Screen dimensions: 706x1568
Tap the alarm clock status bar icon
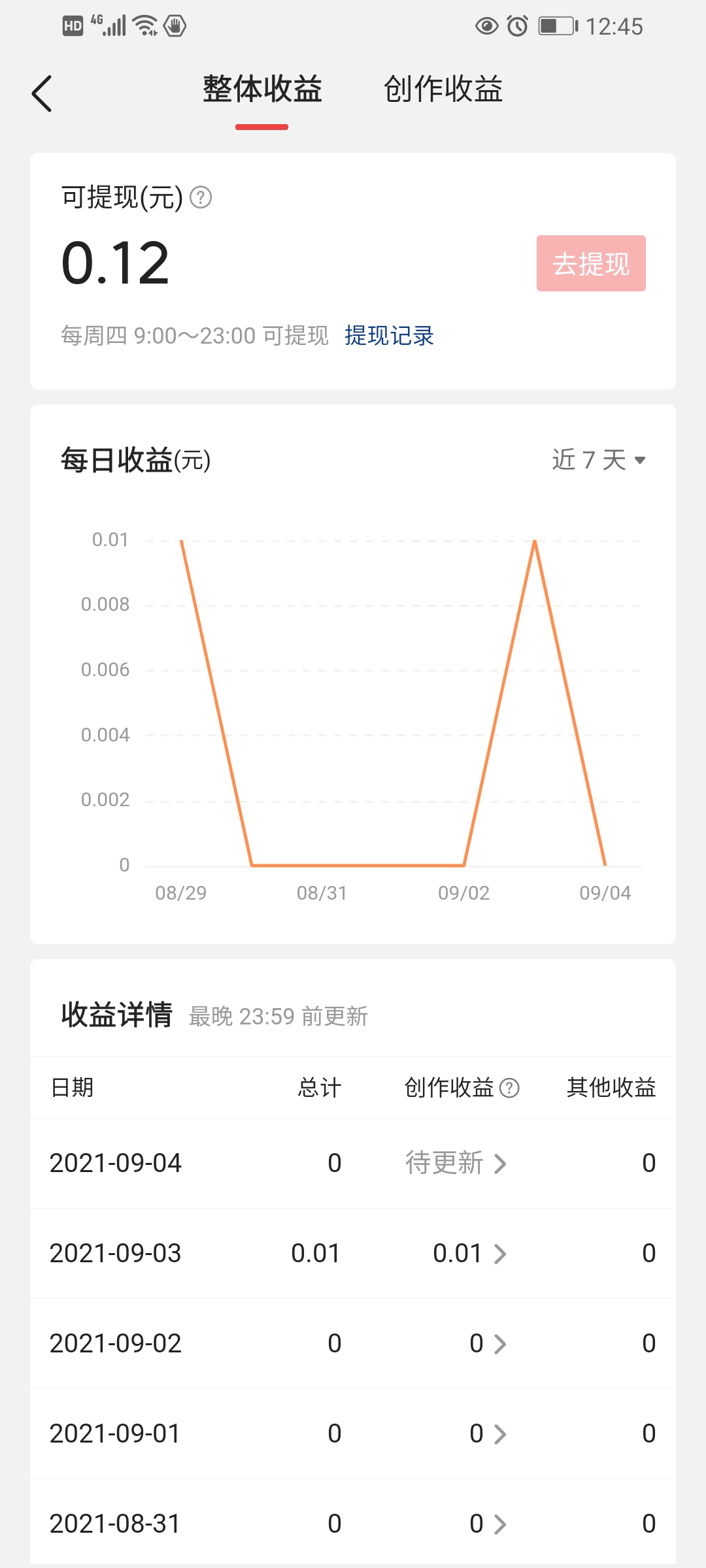[518, 26]
